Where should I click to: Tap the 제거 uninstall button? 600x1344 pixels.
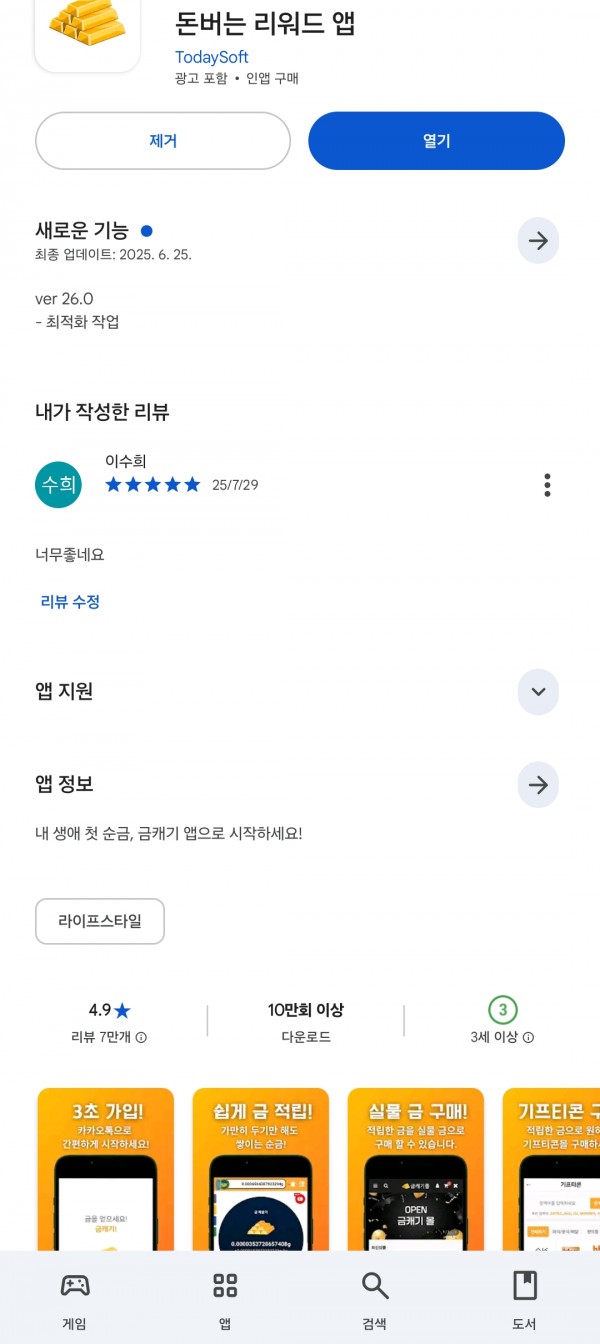(163, 141)
